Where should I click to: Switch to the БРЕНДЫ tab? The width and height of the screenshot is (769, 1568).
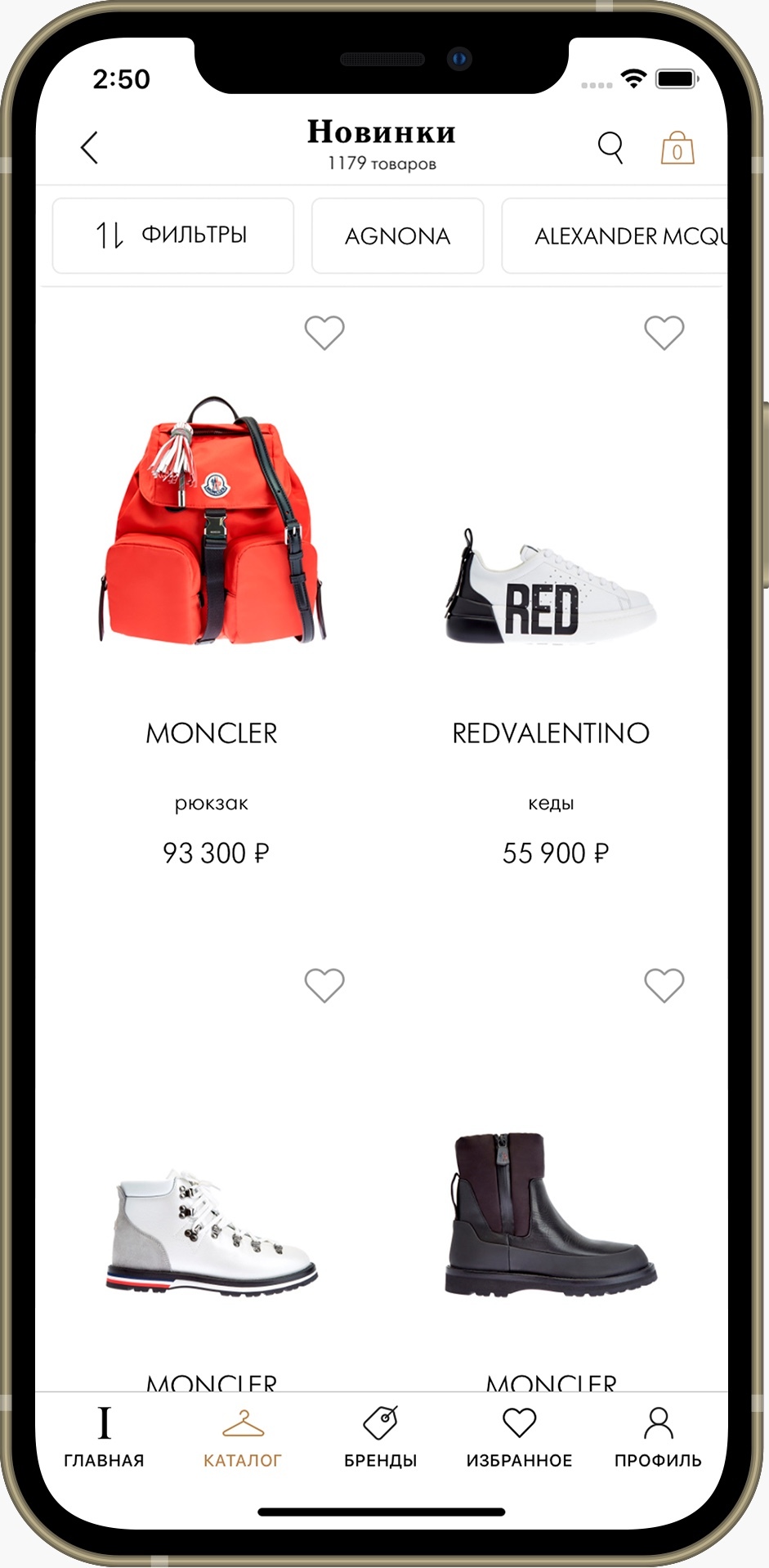click(381, 1438)
